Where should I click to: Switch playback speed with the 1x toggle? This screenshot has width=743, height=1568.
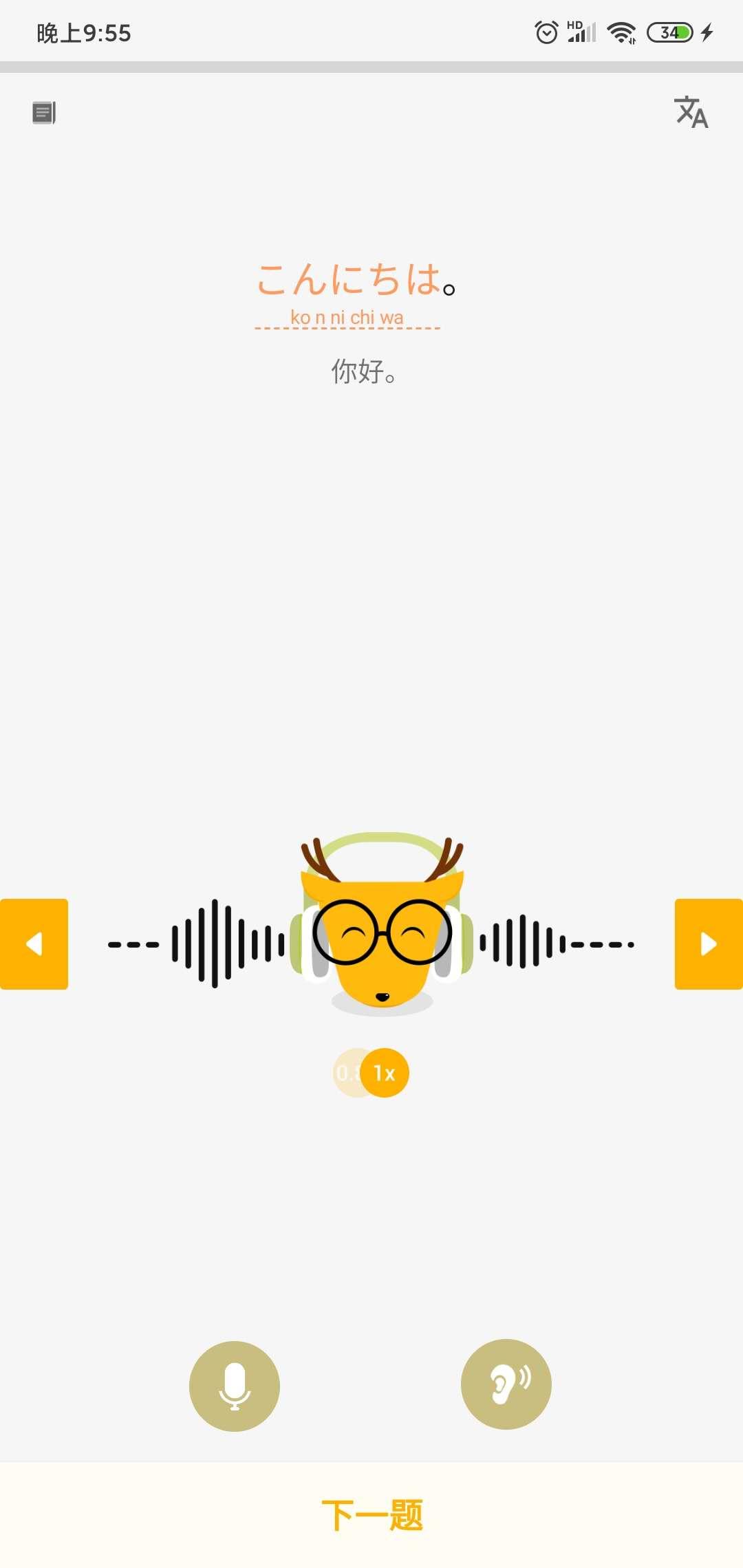384,1073
